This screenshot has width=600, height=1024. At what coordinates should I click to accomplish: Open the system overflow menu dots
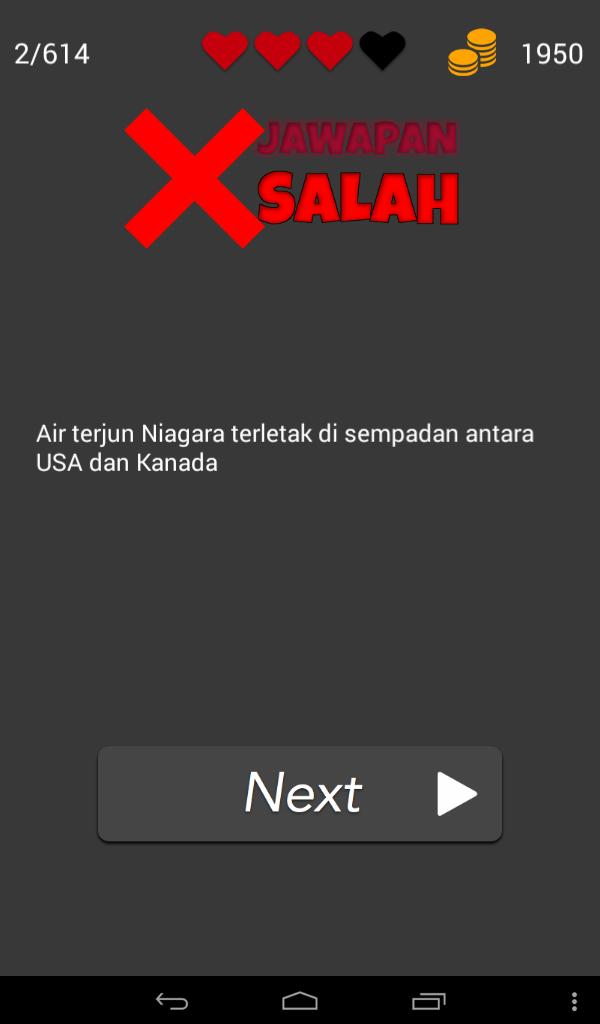click(x=574, y=1000)
